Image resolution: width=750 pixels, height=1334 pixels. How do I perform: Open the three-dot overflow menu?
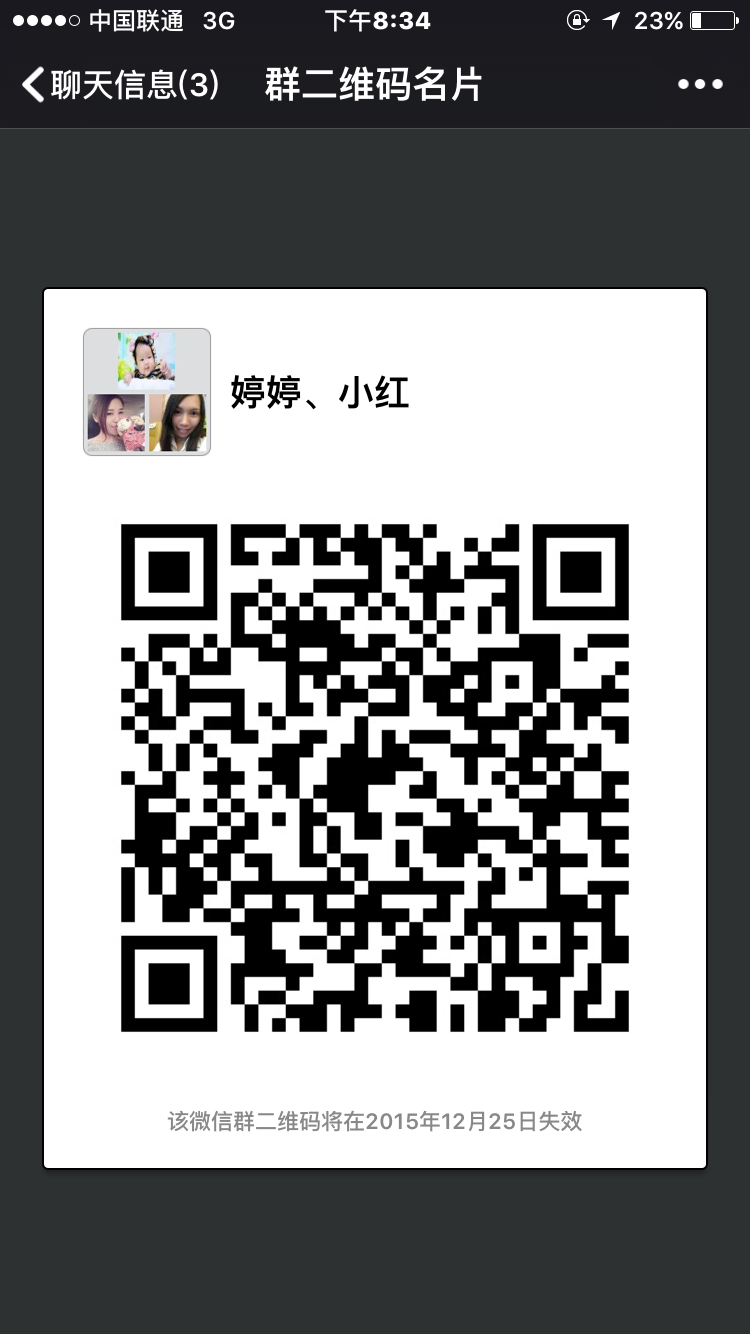[x=700, y=85]
